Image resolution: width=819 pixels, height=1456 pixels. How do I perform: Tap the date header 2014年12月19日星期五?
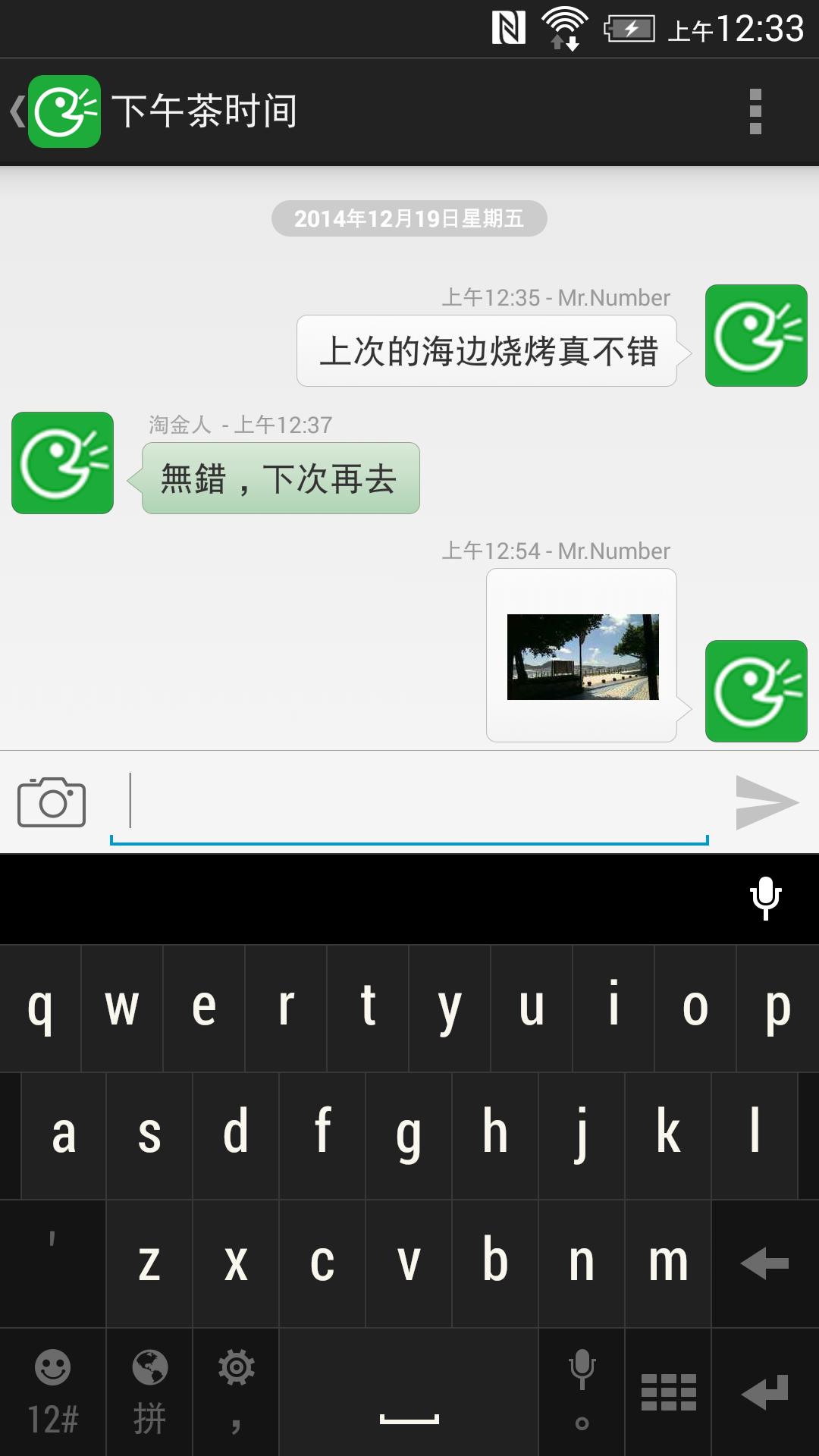pyautogui.click(x=408, y=218)
